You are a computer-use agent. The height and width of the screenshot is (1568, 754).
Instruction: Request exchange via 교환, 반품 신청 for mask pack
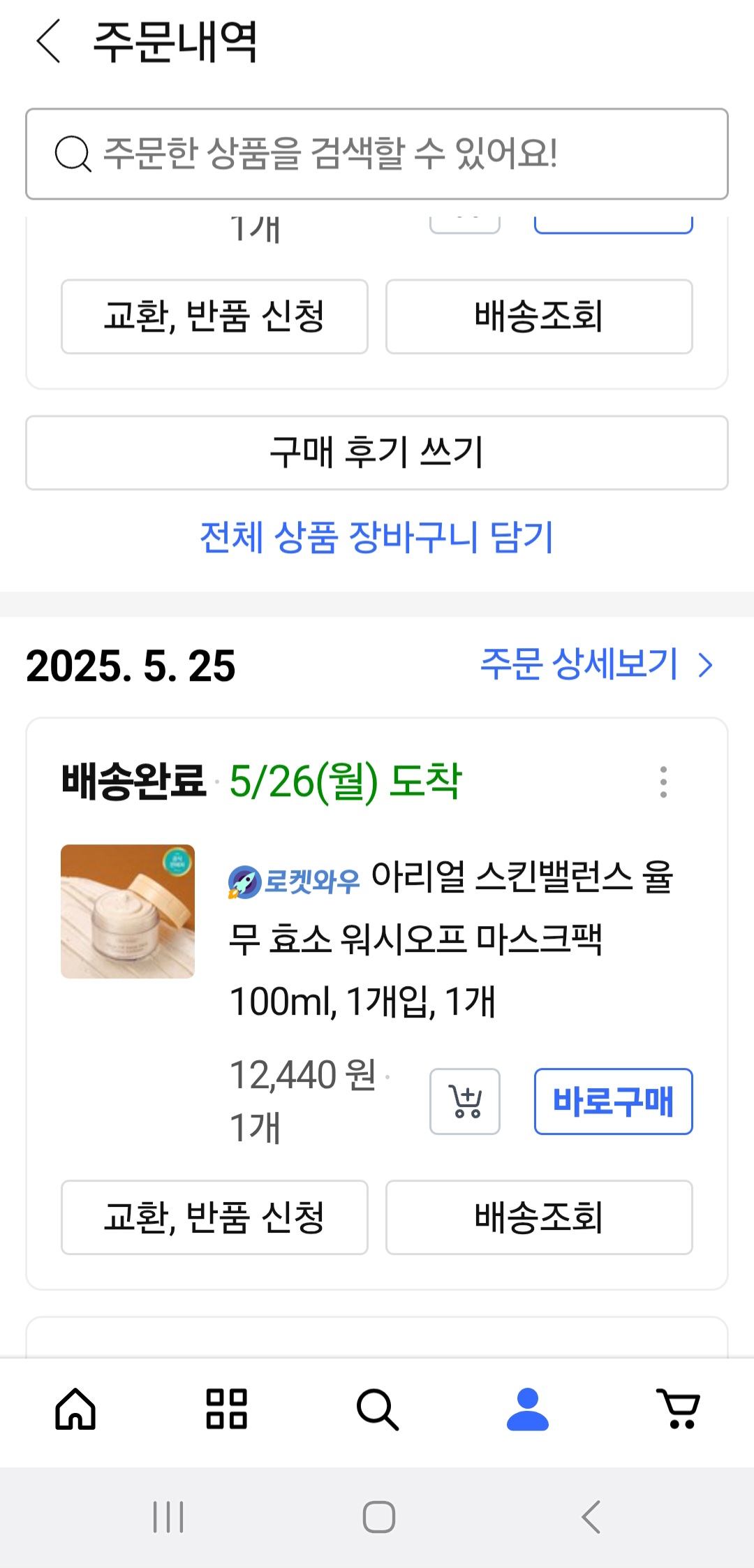click(214, 1218)
